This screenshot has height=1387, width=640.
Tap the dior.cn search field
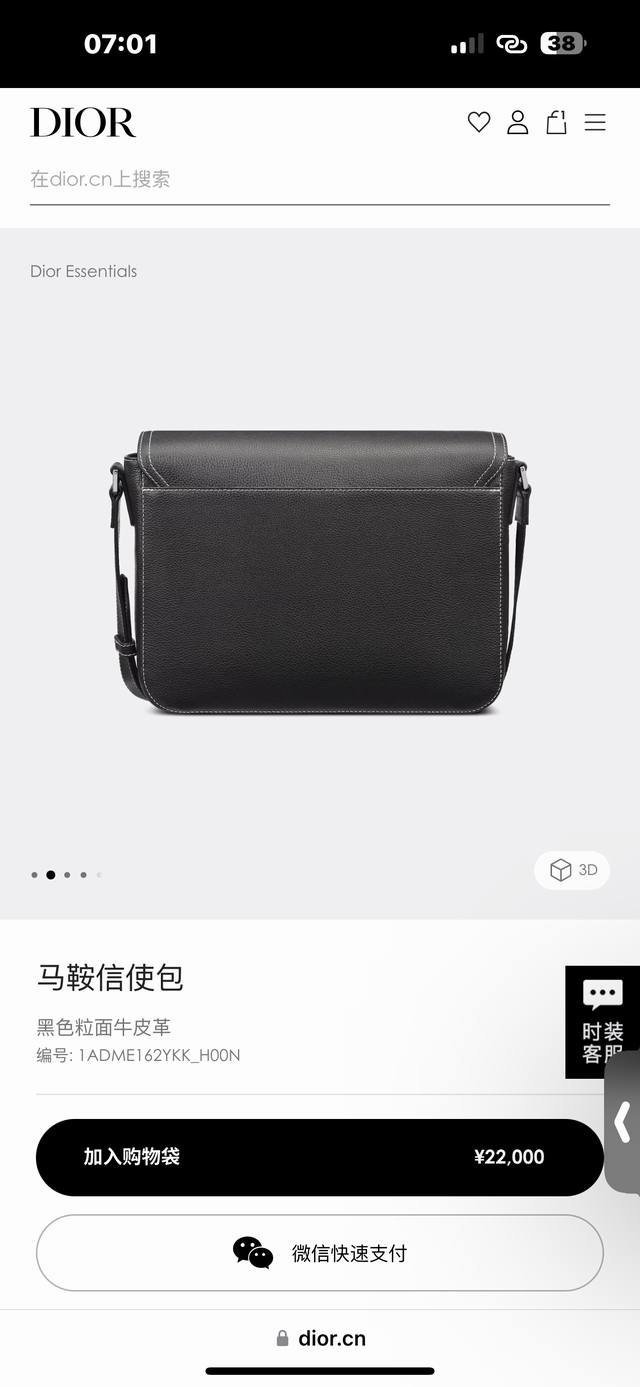tap(319, 180)
